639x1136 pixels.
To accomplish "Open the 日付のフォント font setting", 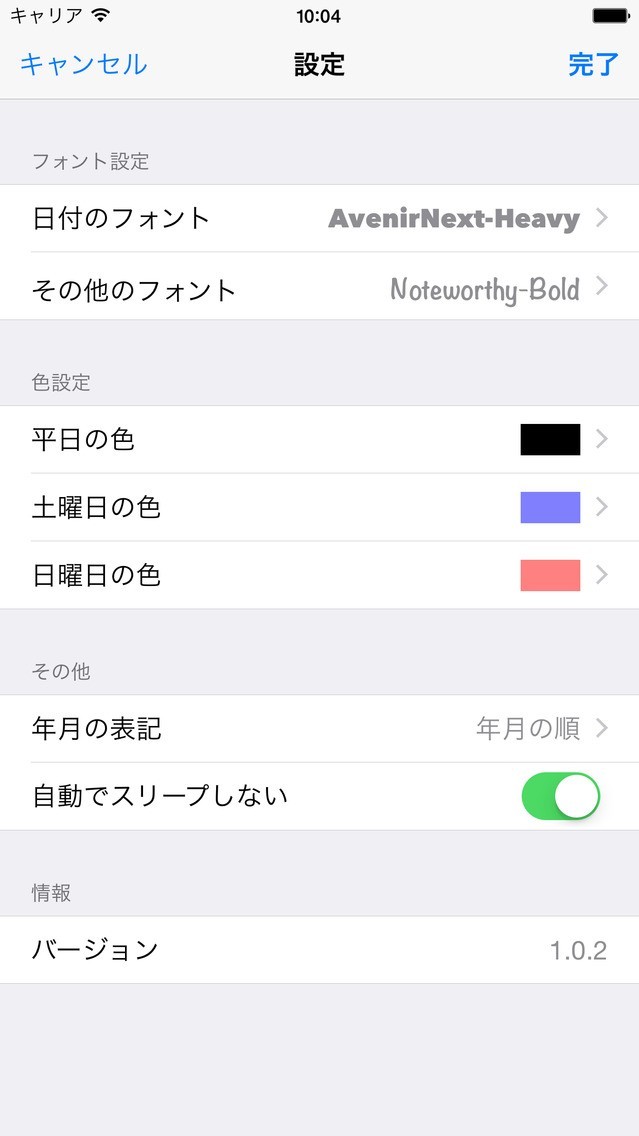I will pos(320,218).
